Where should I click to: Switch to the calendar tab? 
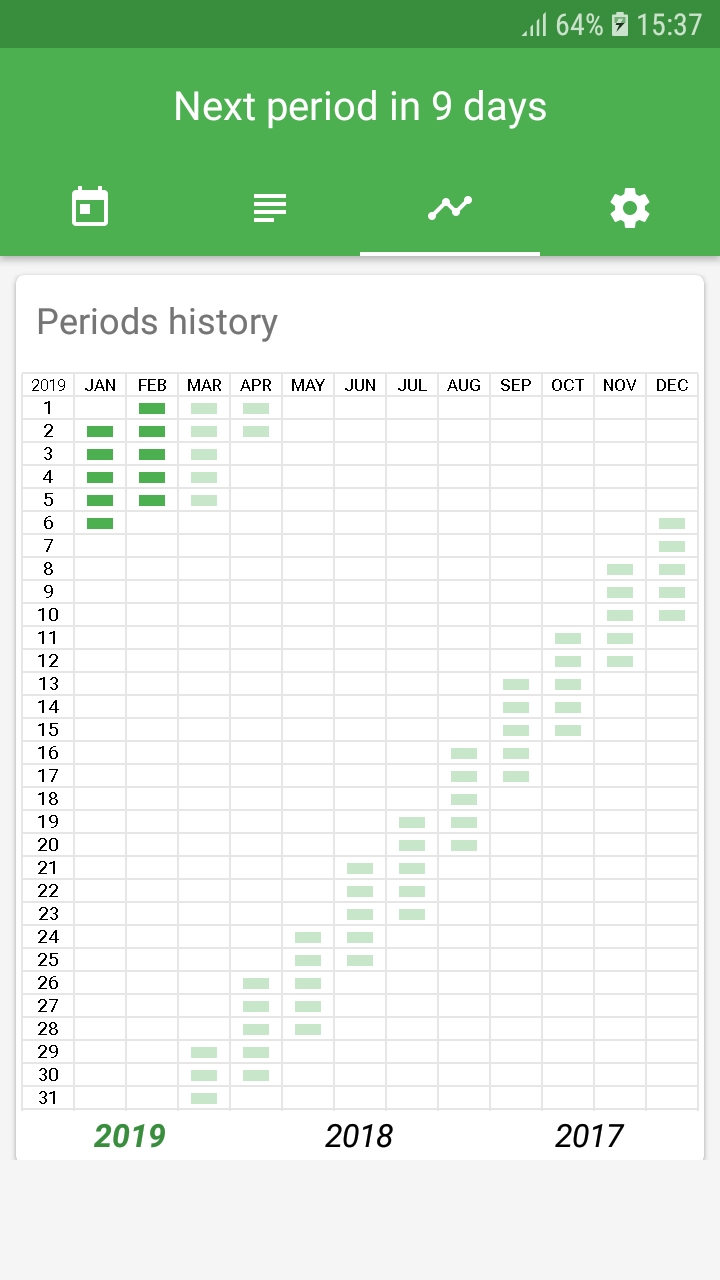(x=90, y=208)
